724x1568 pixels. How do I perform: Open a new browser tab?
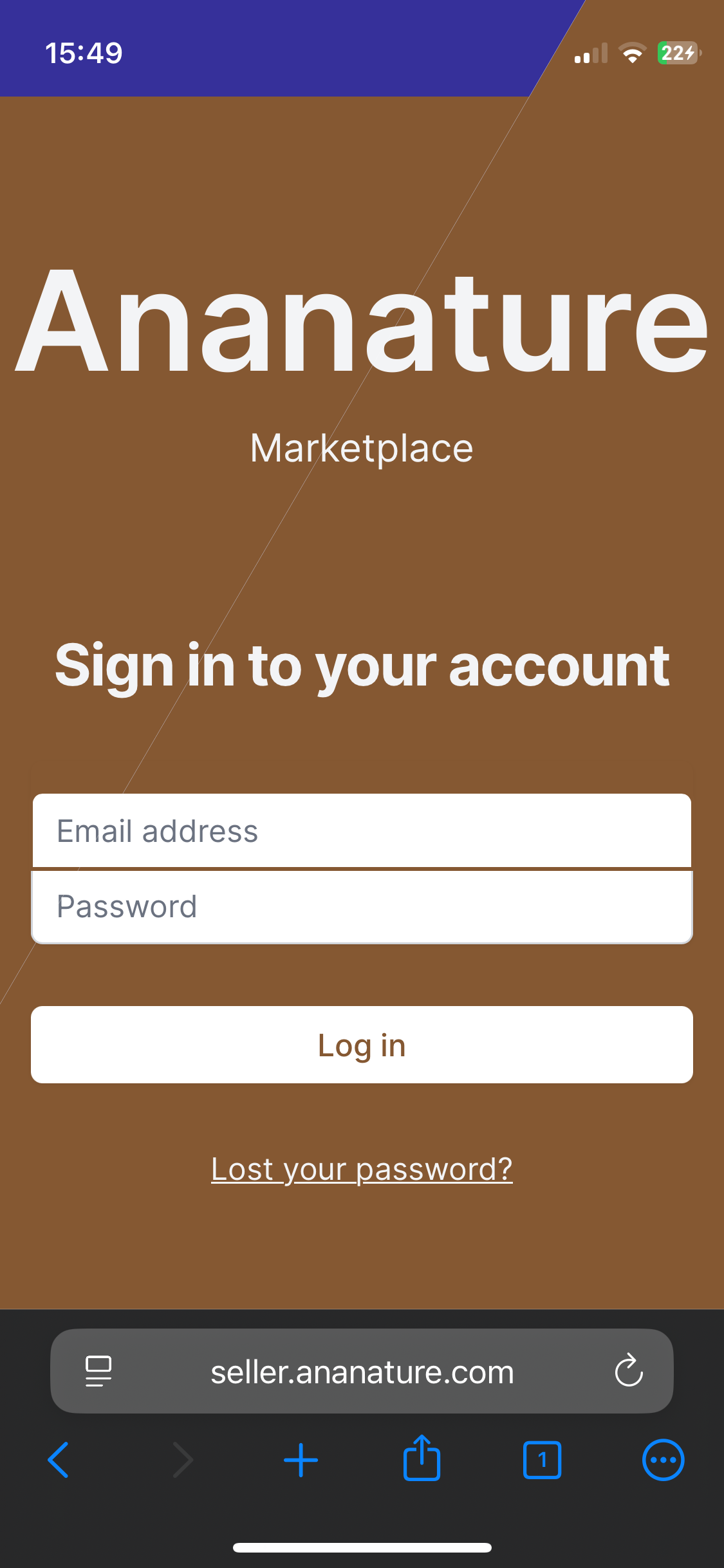click(301, 1460)
